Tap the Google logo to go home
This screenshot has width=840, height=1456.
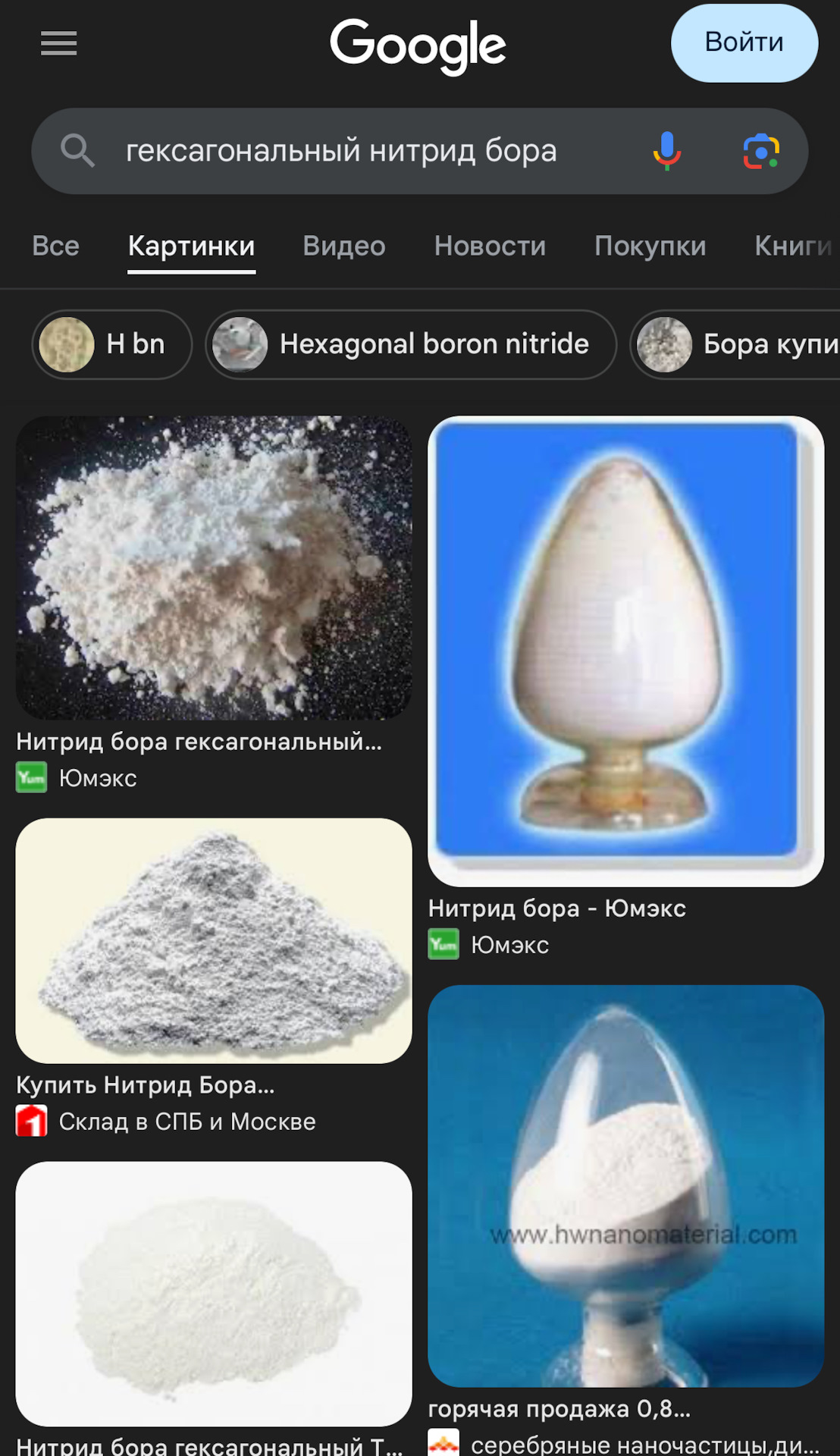click(x=418, y=45)
